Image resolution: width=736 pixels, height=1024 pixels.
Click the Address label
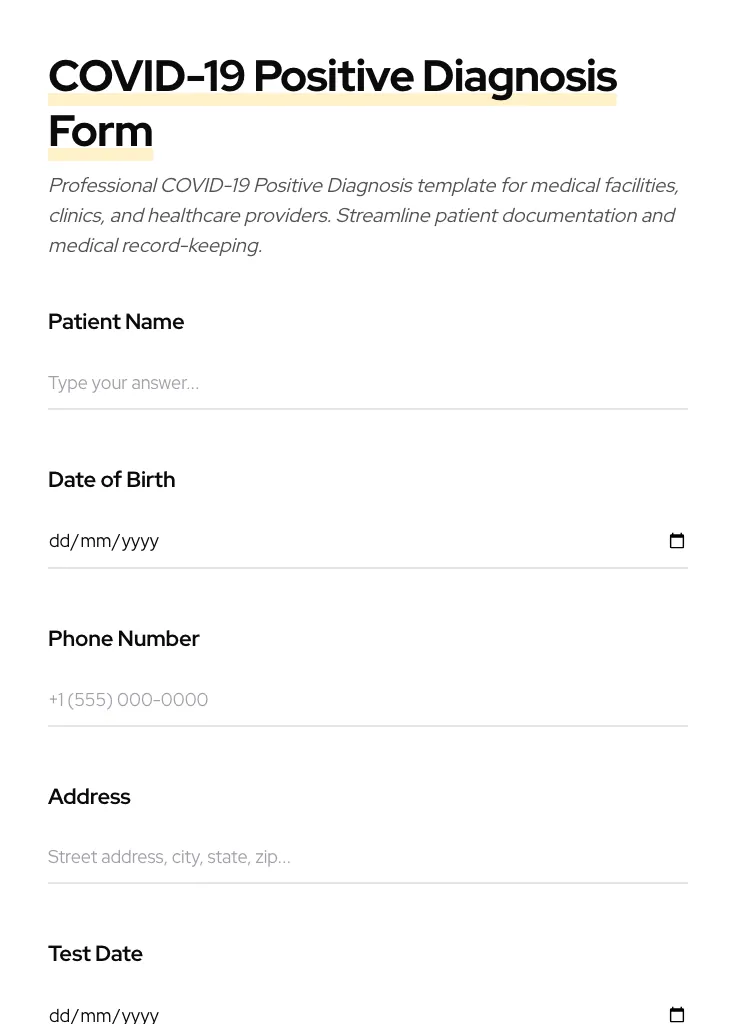coord(89,797)
